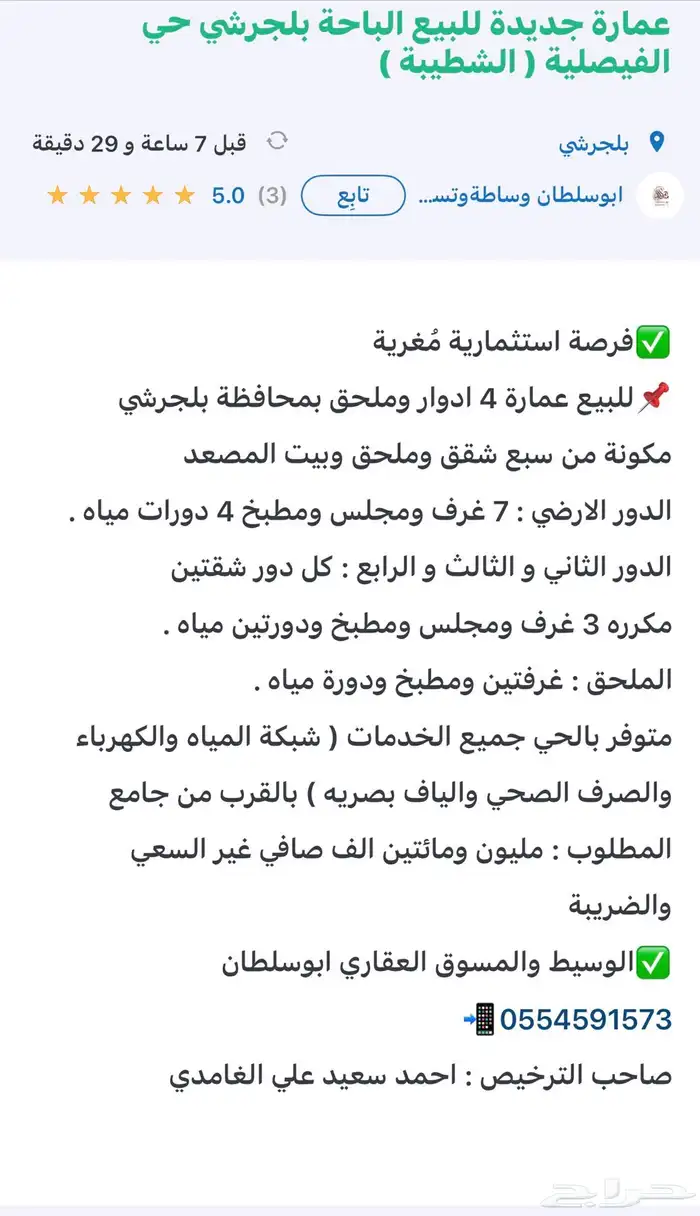Screen dimensions: 700x1216
Task: Follow the seller with the تابع button
Action: (354, 195)
